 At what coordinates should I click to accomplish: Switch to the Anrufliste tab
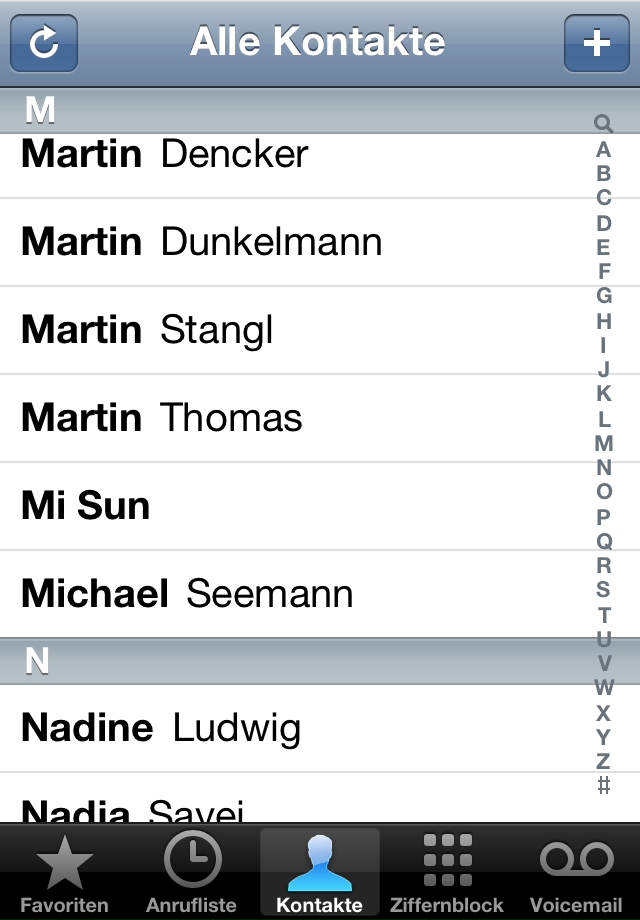(192, 873)
